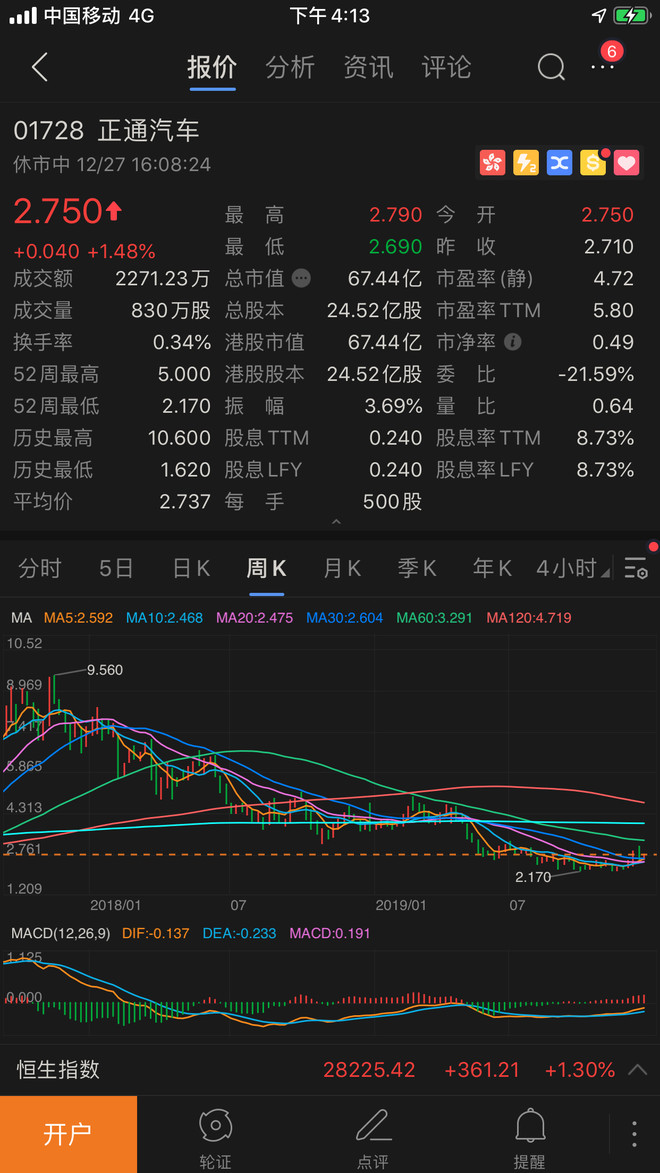The height and width of the screenshot is (1173, 660).
Task: Switch to the 评论 tab
Action: pyautogui.click(x=446, y=67)
